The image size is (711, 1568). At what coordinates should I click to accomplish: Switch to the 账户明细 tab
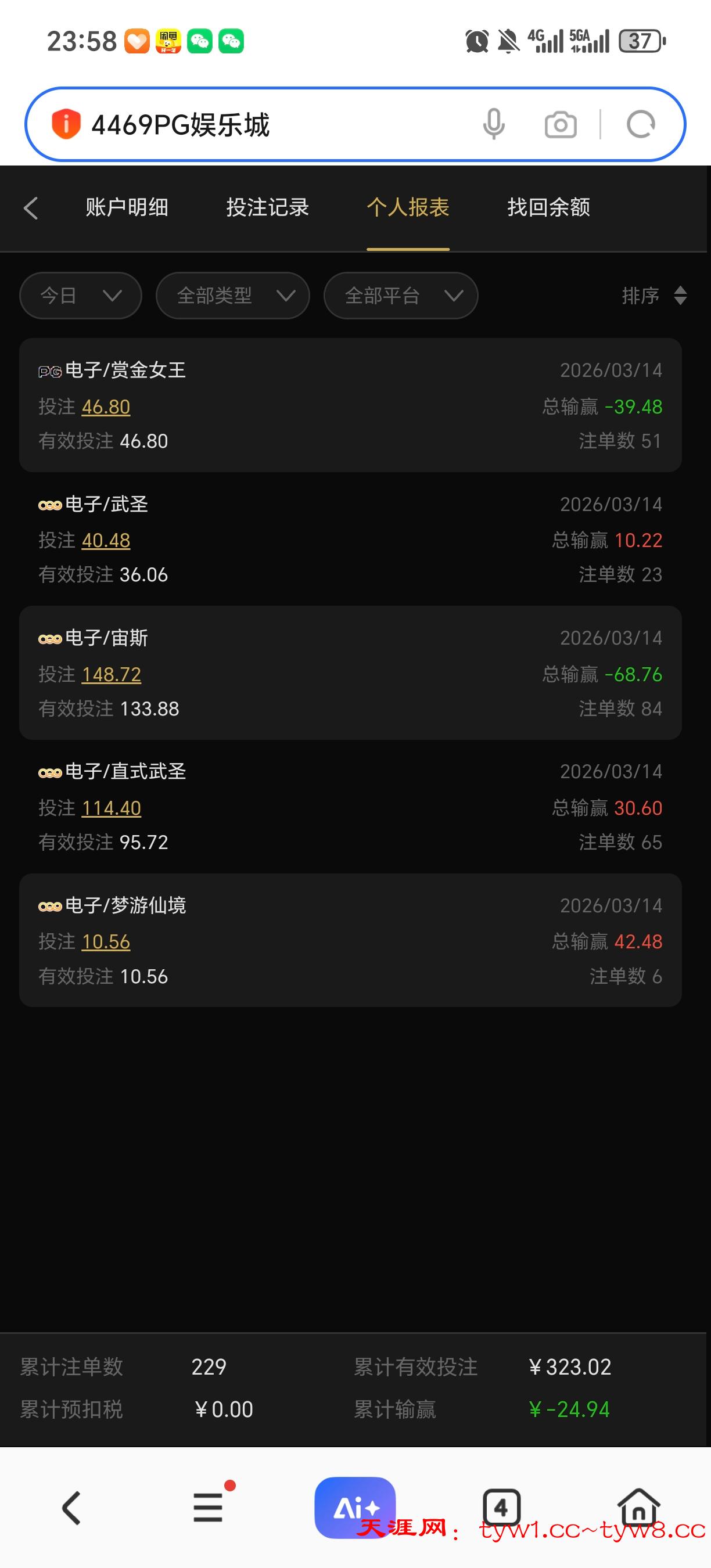point(127,207)
